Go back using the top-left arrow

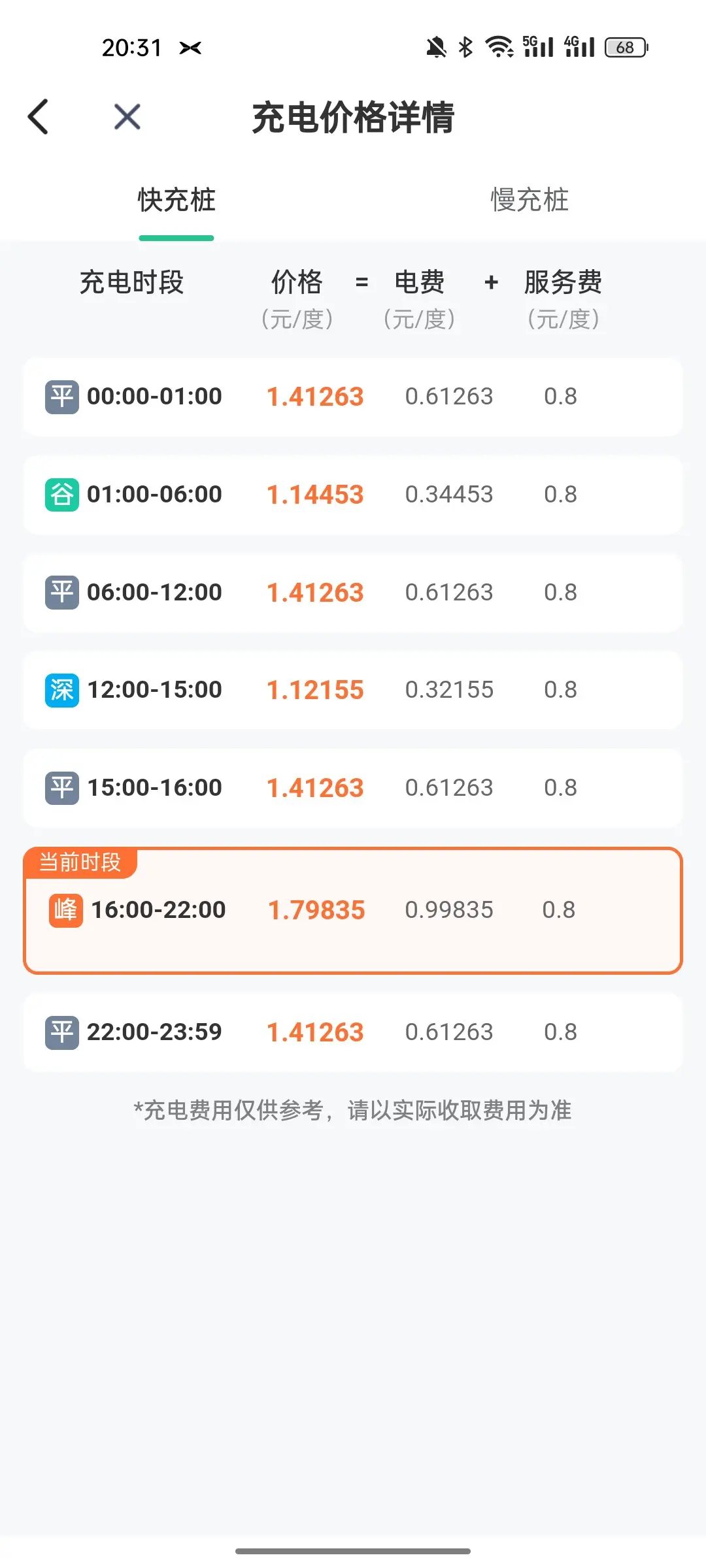coord(38,117)
